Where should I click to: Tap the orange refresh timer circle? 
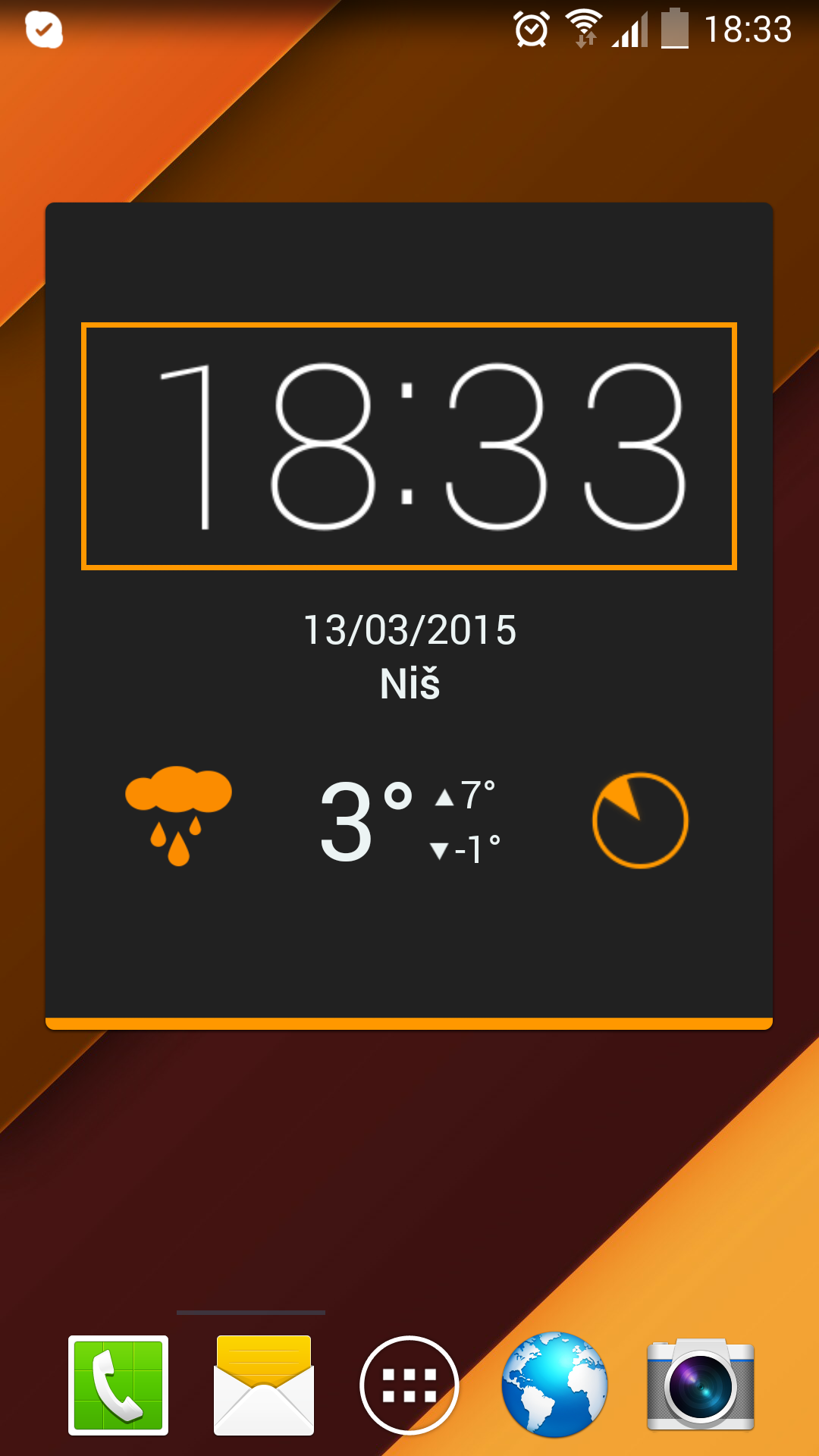click(x=640, y=821)
